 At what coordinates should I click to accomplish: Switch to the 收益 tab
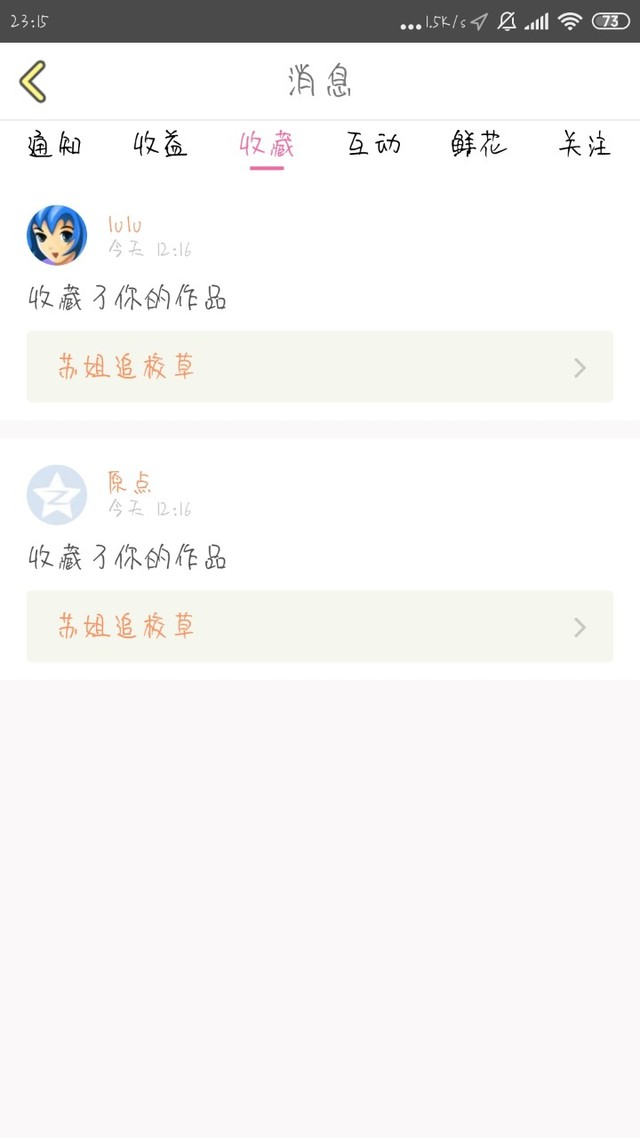160,145
